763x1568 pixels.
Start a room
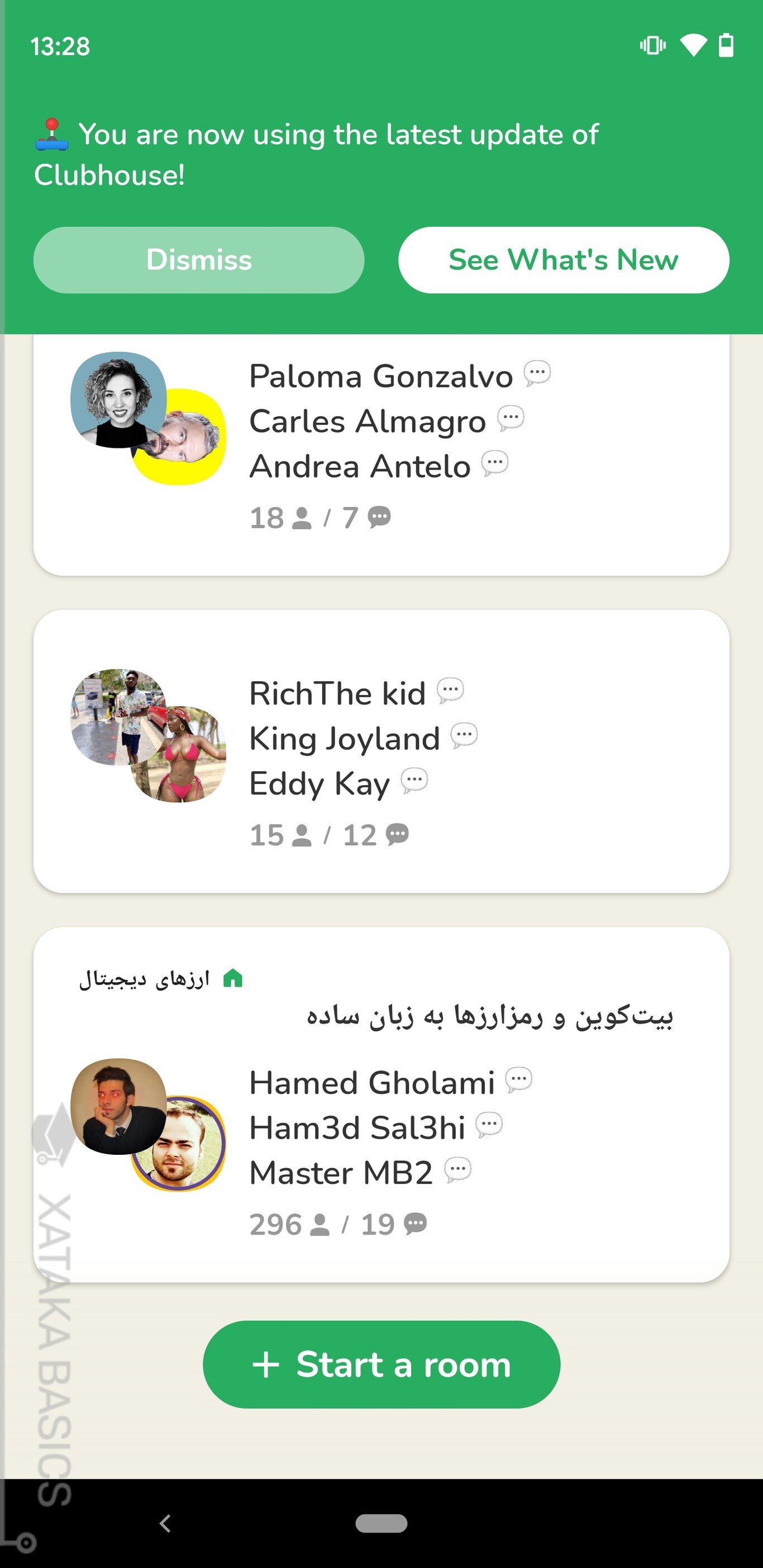click(x=381, y=1364)
